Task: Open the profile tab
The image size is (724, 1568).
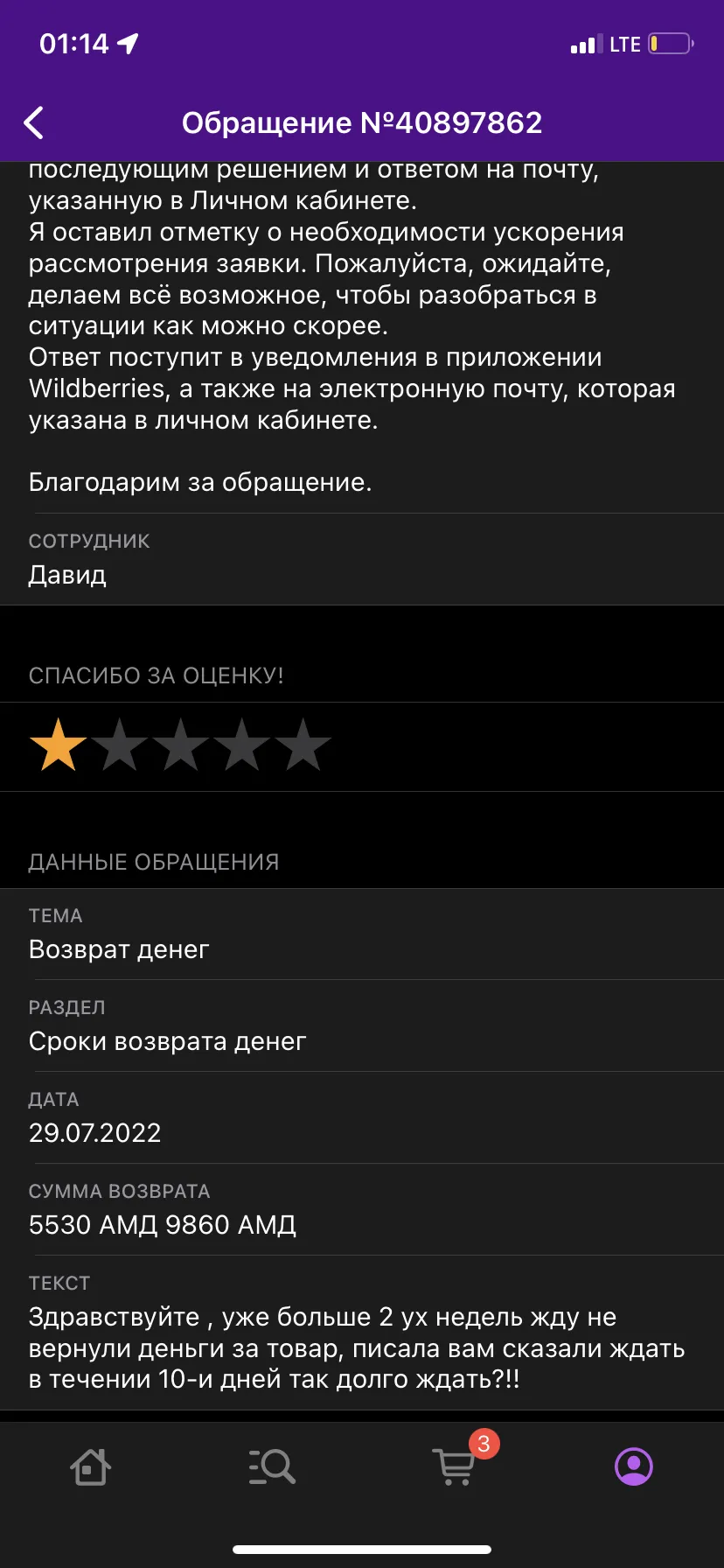Action: click(634, 1466)
